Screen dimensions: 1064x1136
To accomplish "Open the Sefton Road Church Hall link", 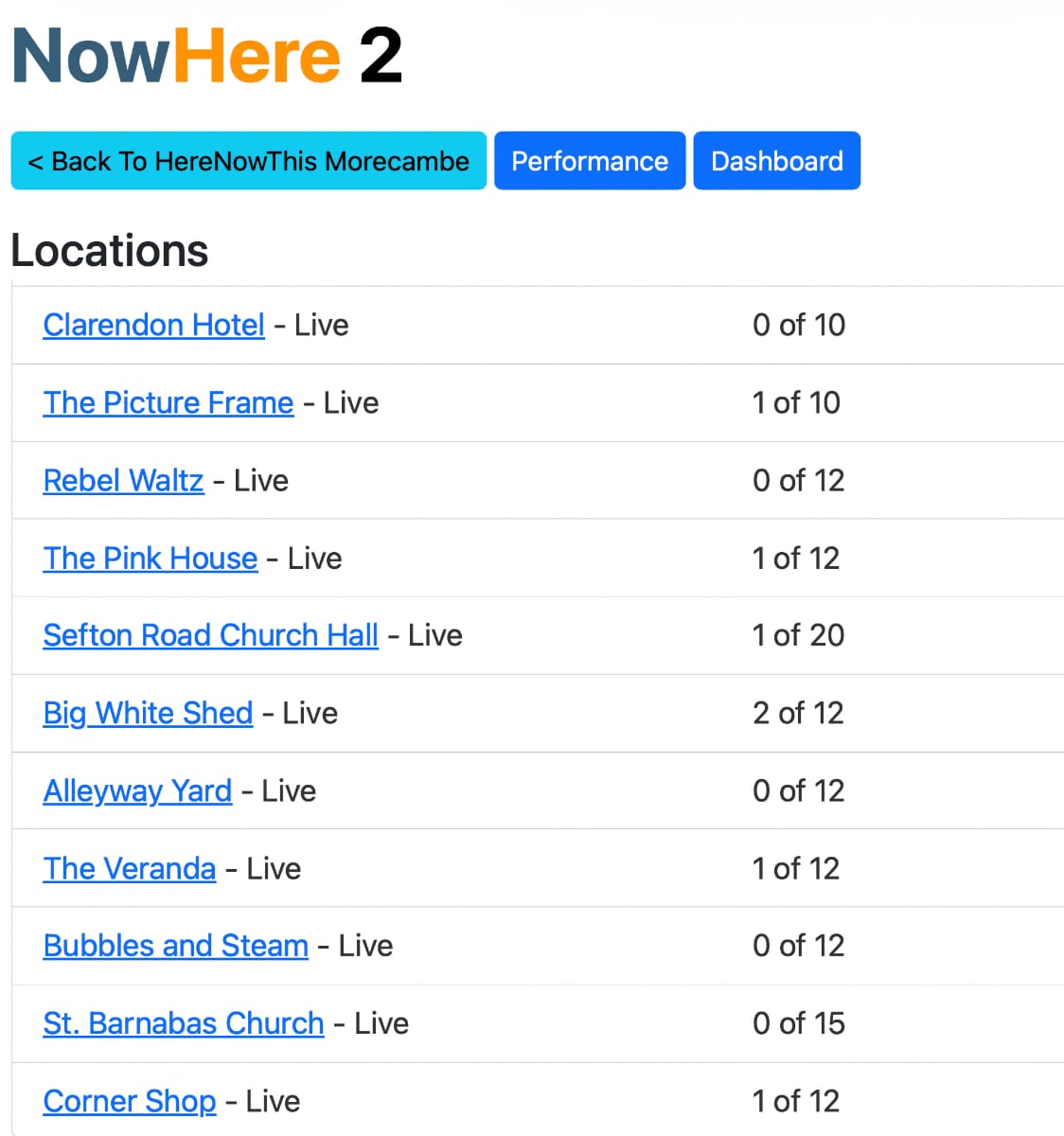I will click(209, 635).
